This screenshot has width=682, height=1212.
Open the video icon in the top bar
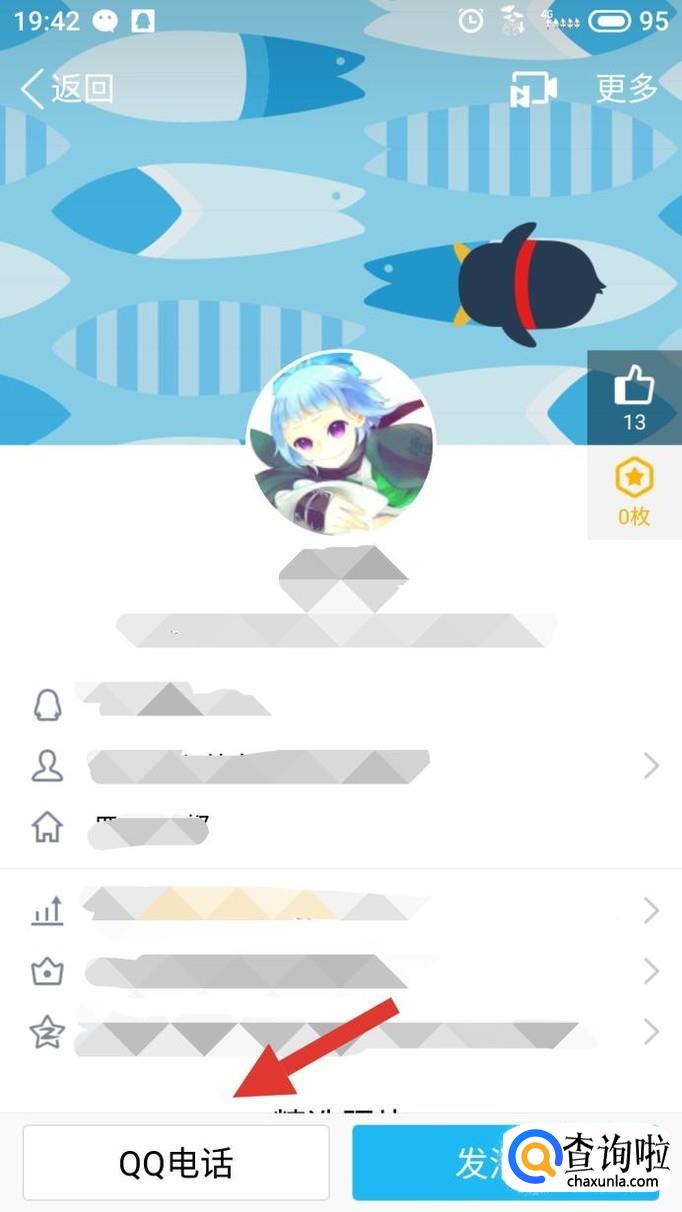[x=533, y=89]
